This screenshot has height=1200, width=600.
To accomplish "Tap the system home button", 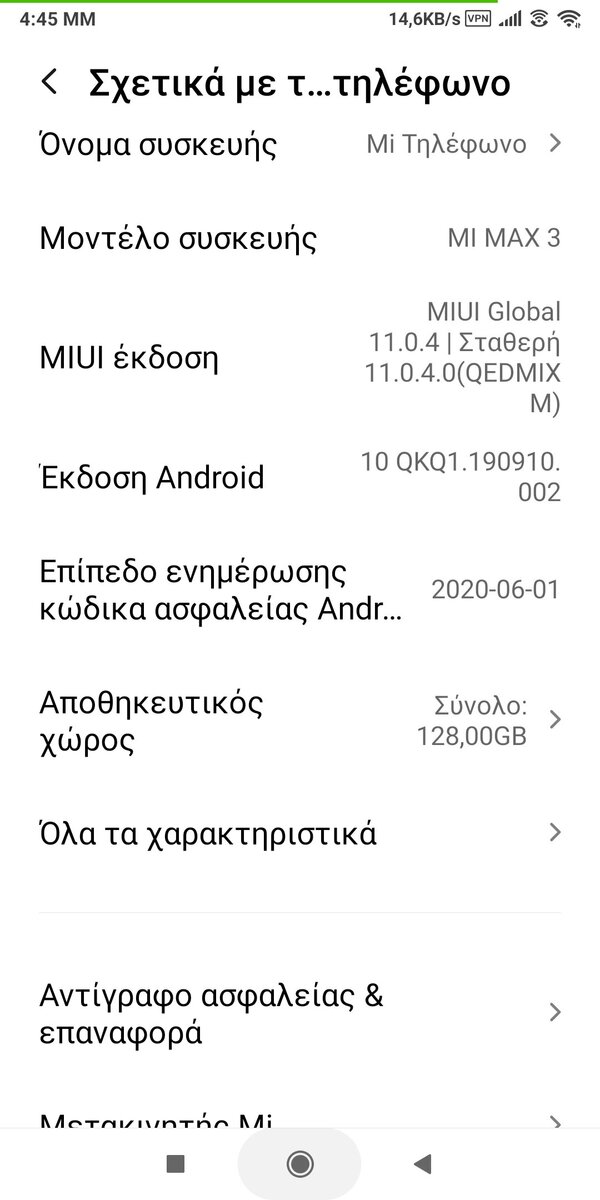I will click(x=299, y=1163).
